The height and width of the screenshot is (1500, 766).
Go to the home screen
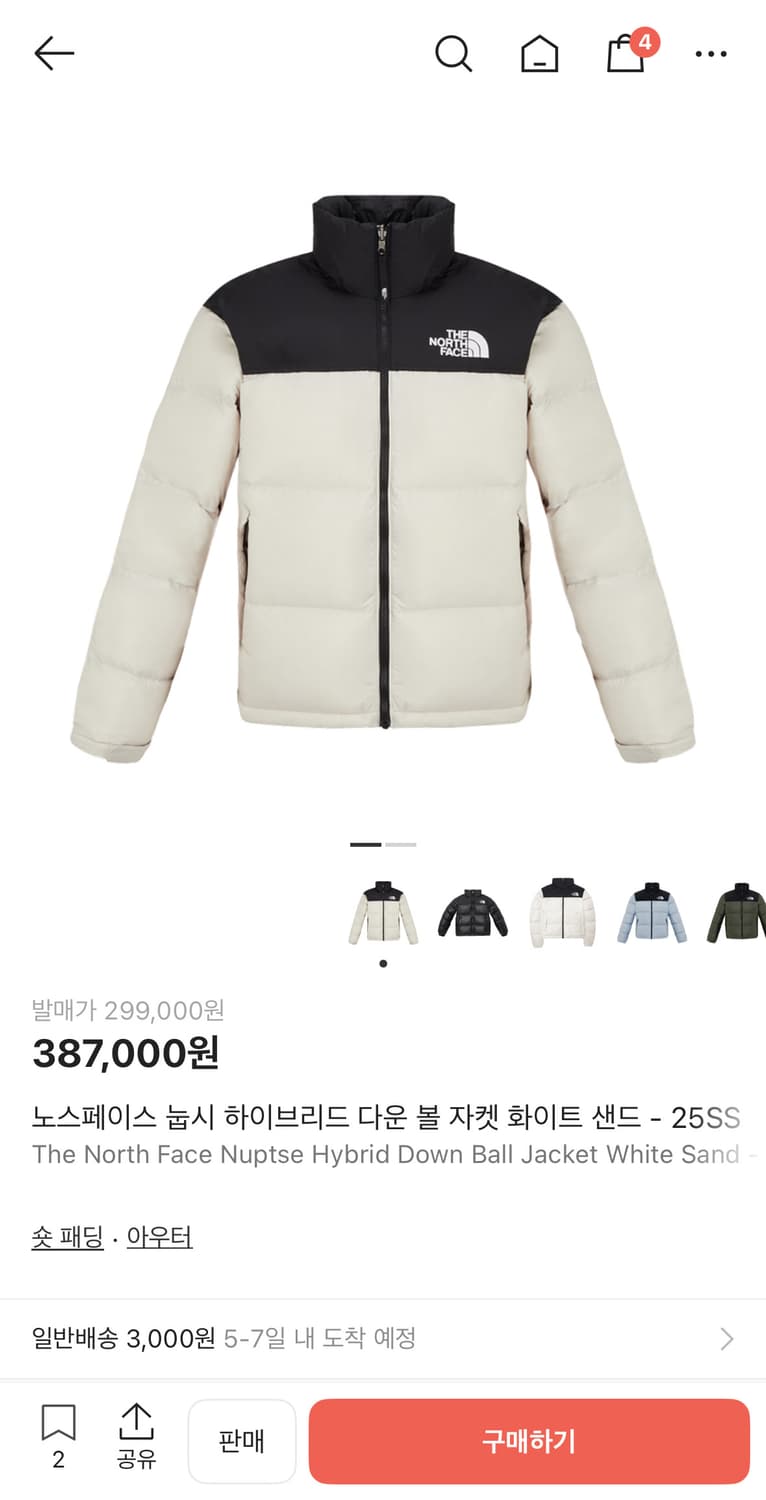(x=539, y=53)
